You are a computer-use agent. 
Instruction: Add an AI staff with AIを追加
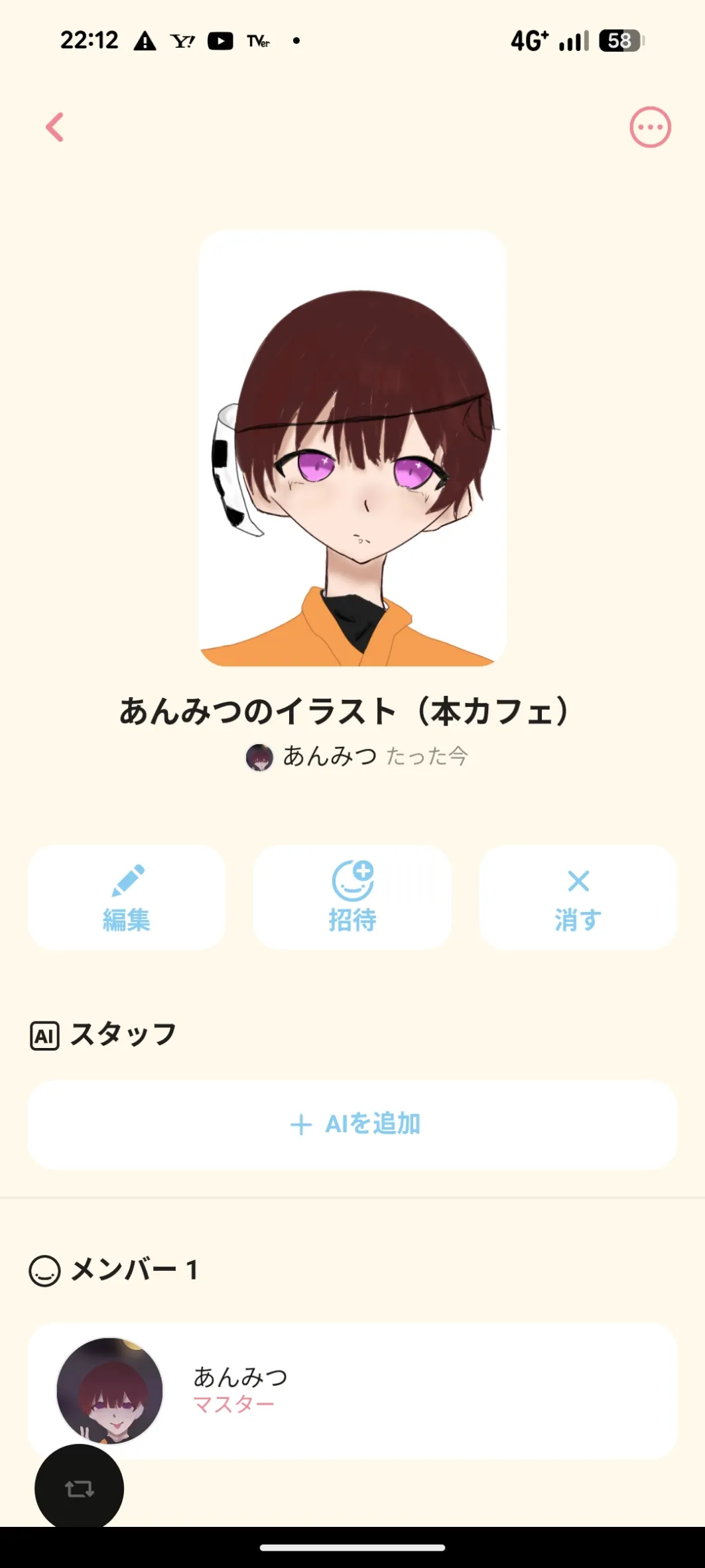(x=352, y=1124)
